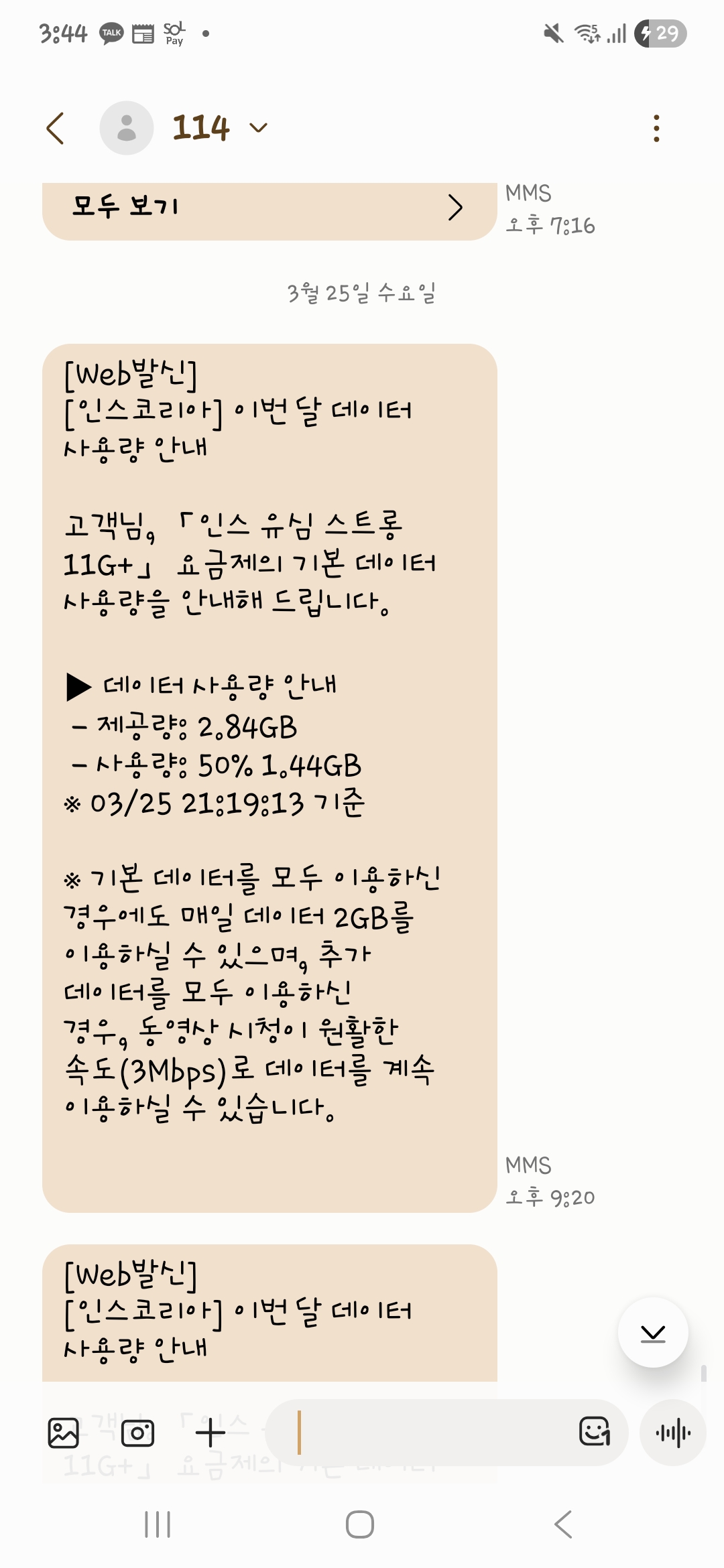The image size is (724, 1568).
Task: Open the three-dot overflow menu
Action: 656,128
